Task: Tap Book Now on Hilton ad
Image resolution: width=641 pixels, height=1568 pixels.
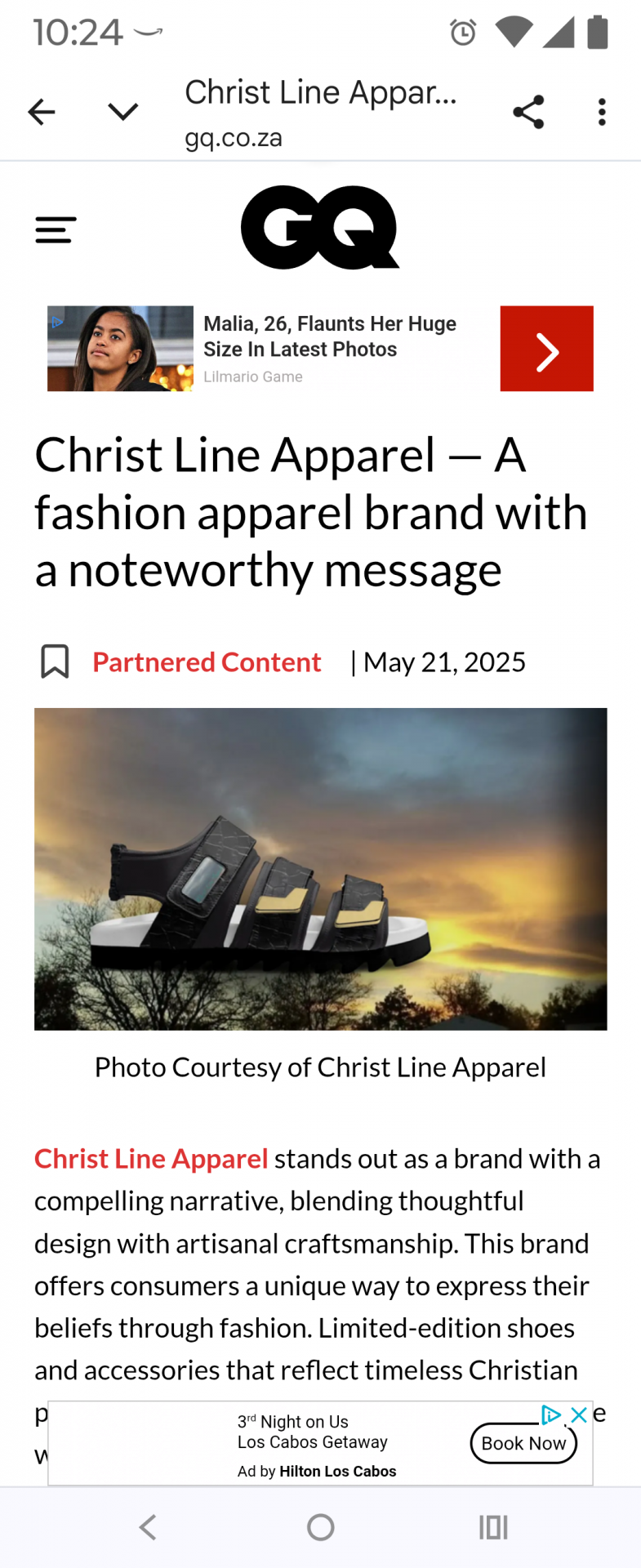Action: click(523, 1443)
